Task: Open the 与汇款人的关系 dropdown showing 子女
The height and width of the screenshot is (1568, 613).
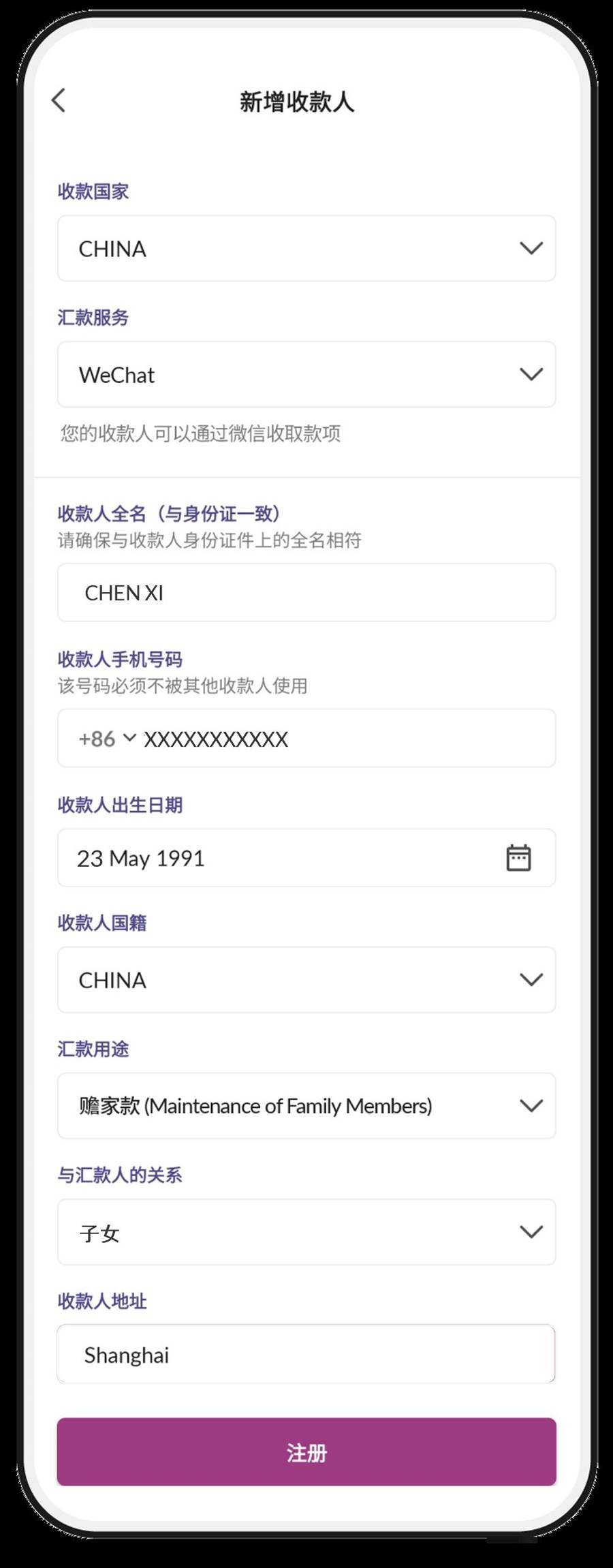Action: click(x=306, y=1232)
